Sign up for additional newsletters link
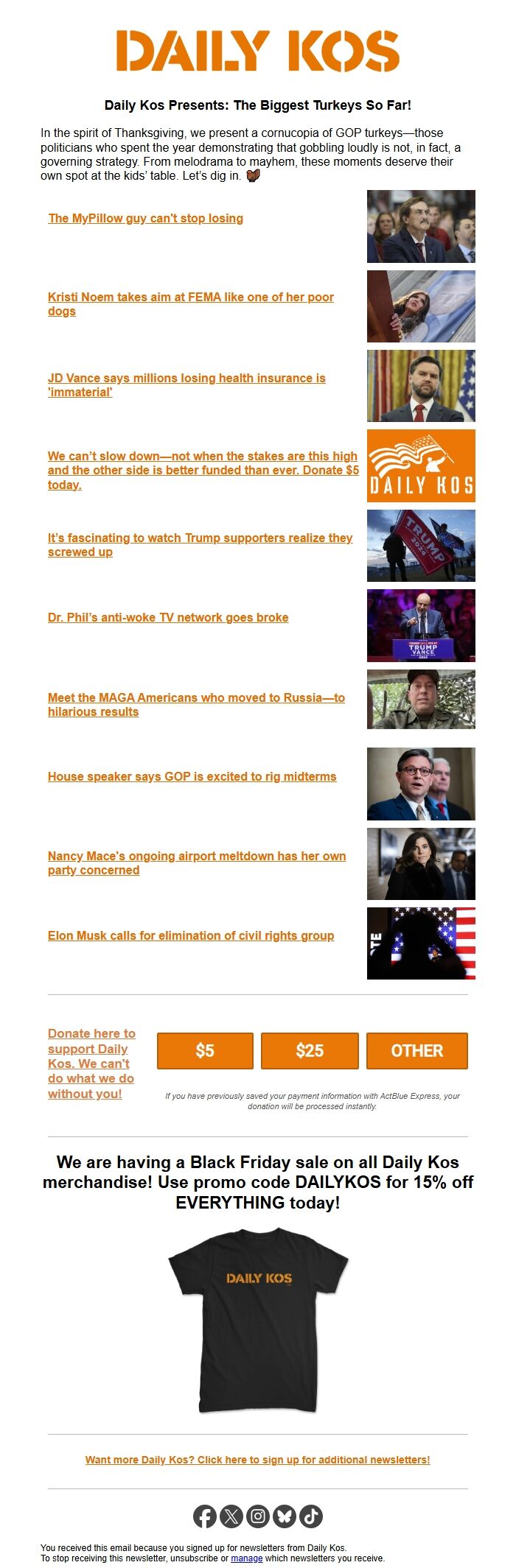Screen dimensions: 516x1568 click(257, 1460)
